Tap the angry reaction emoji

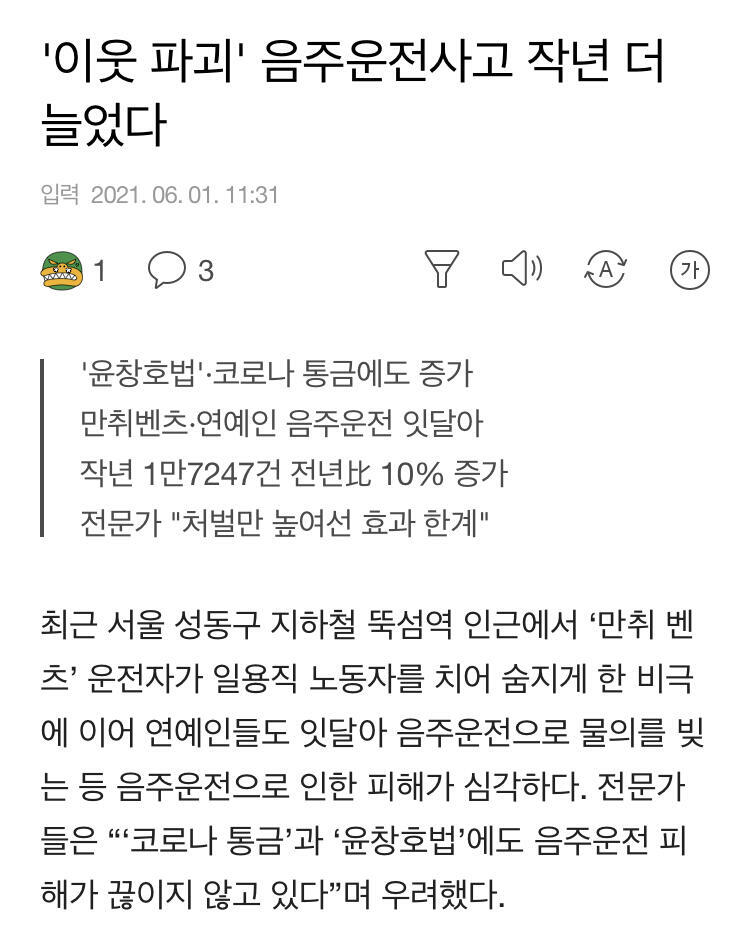coord(61,270)
